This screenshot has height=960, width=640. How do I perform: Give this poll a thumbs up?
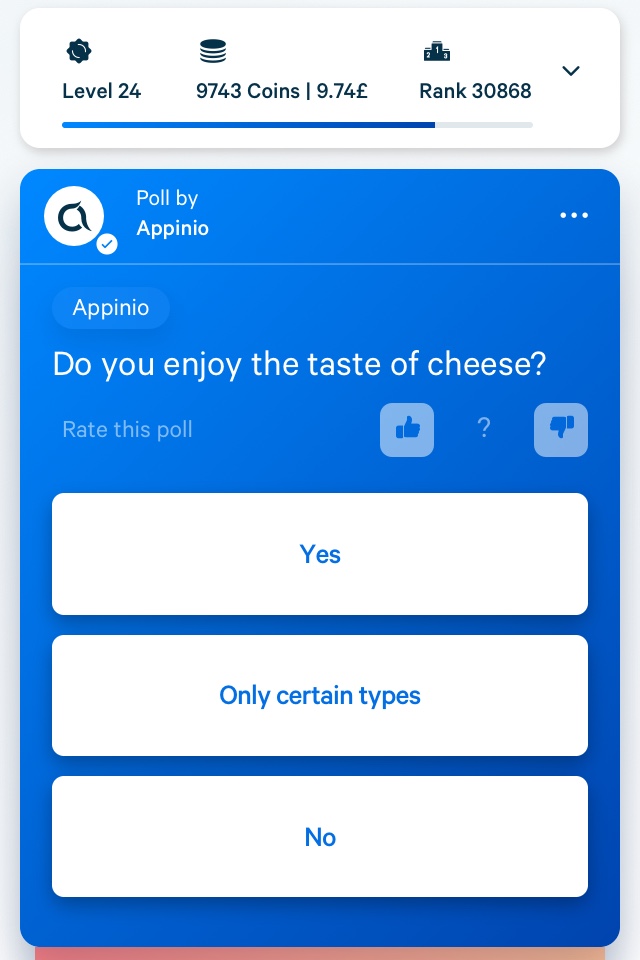407,430
